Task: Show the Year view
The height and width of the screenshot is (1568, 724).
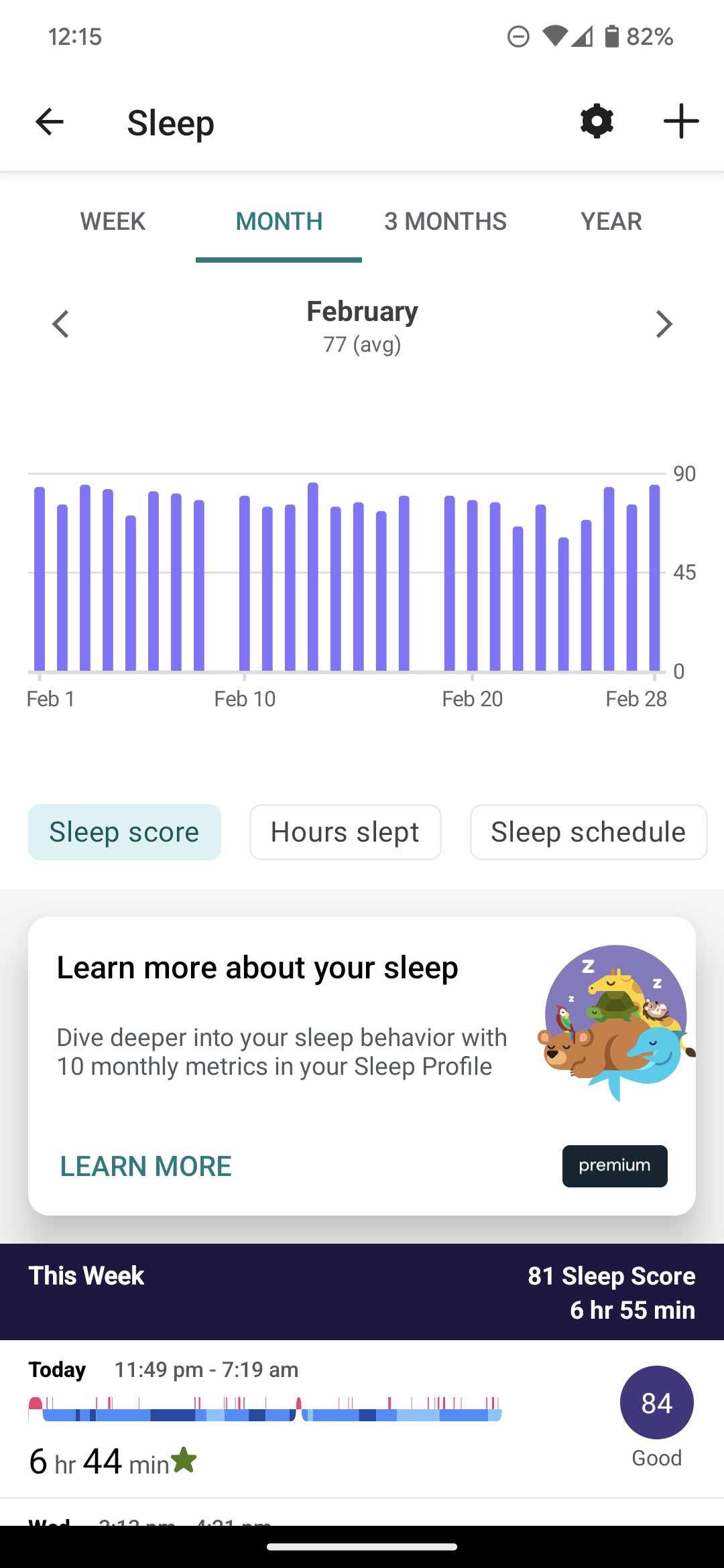Action: [x=611, y=222]
